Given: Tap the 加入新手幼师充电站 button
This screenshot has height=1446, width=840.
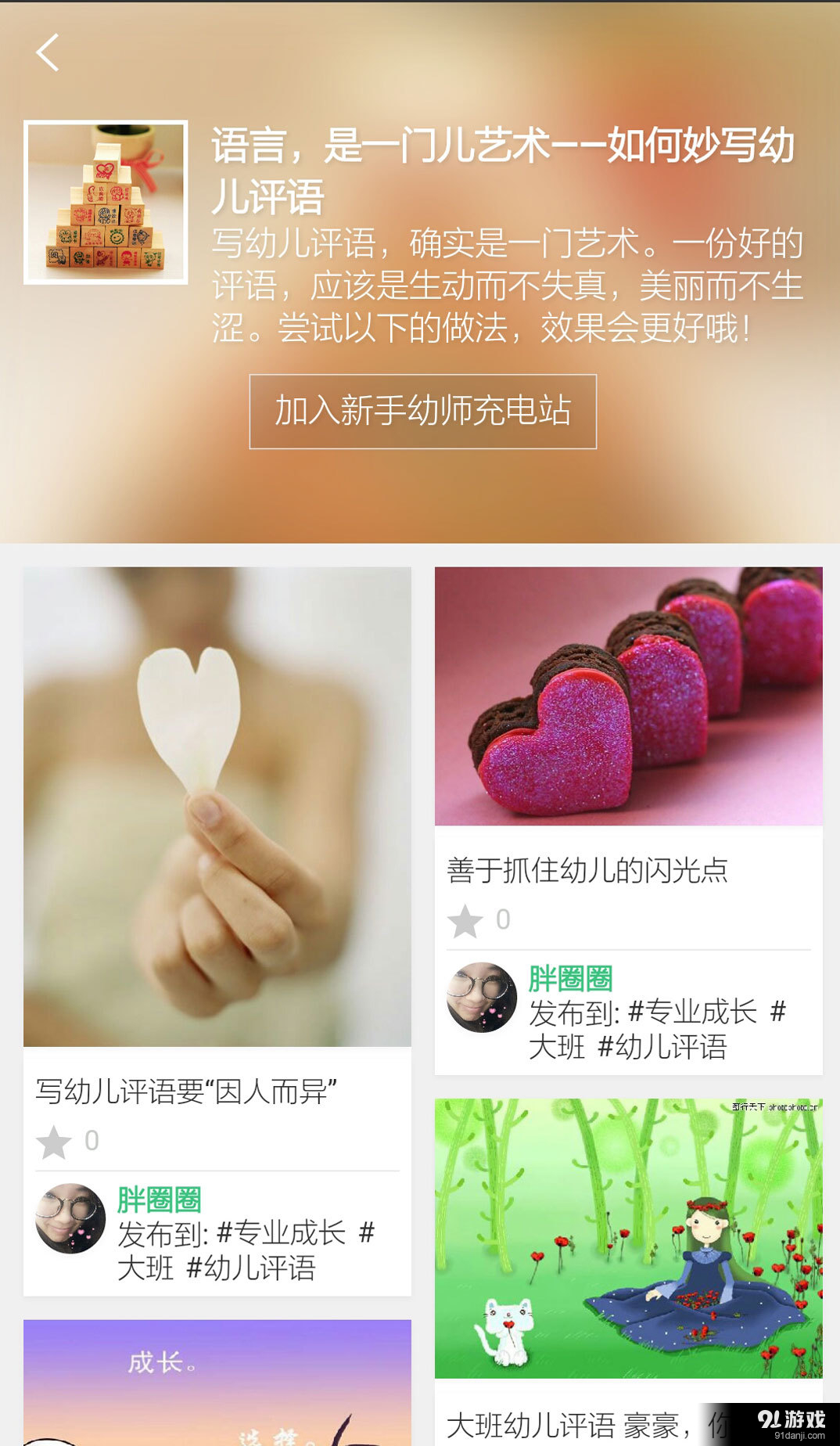Looking at the screenshot, I should tap(422, 413).
